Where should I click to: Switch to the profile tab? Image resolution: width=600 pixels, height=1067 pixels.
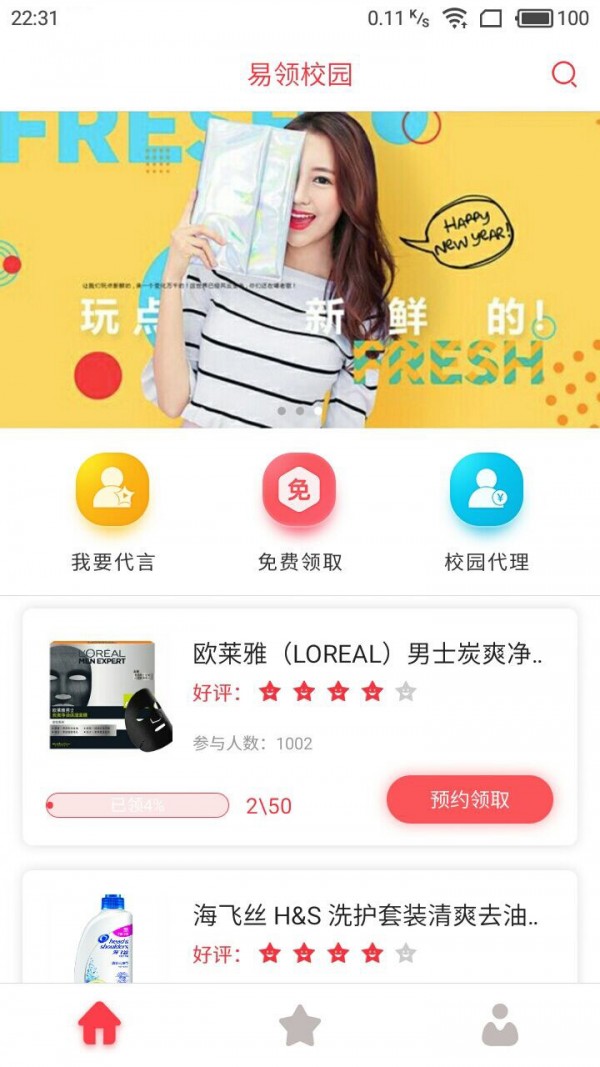[x=500, y=1025]
